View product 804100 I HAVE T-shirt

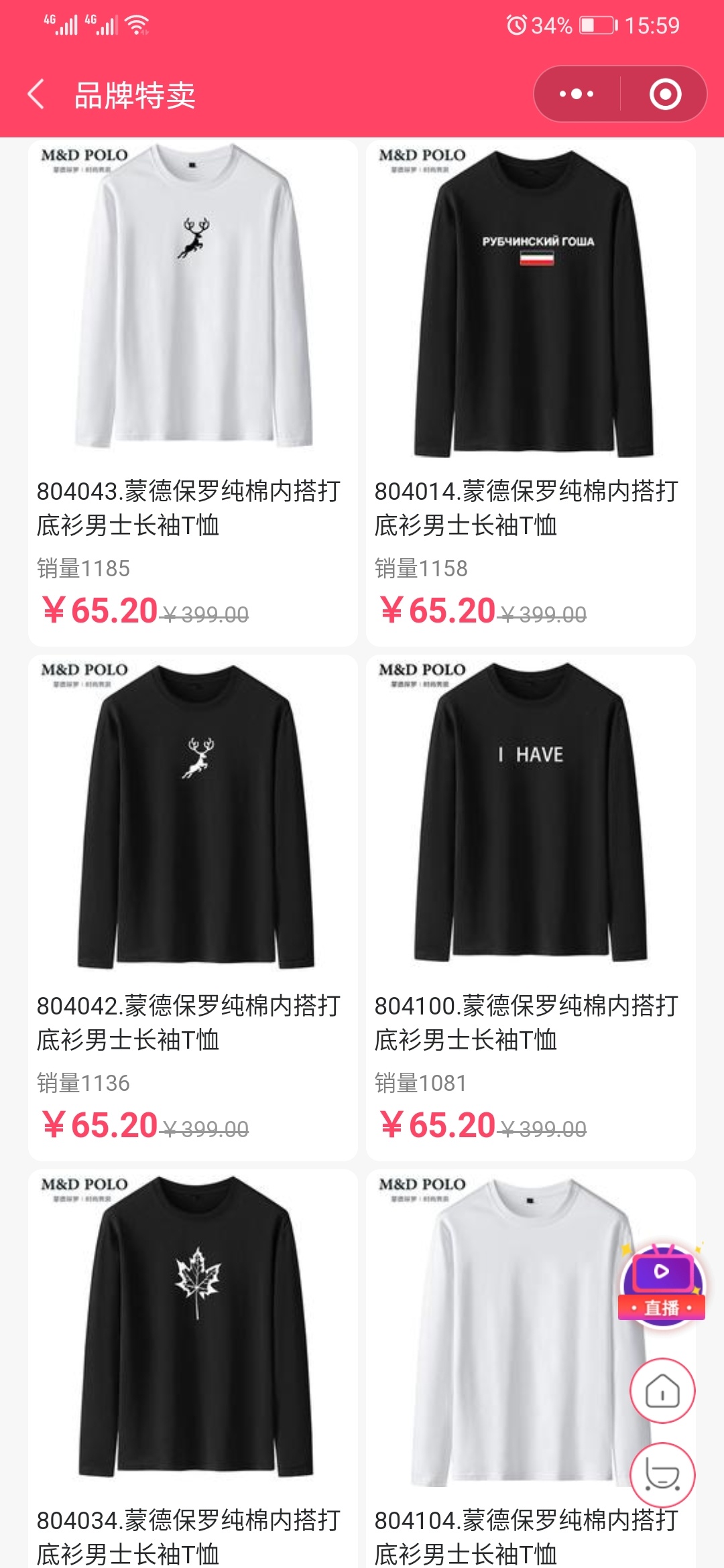(x=531, y=814)
